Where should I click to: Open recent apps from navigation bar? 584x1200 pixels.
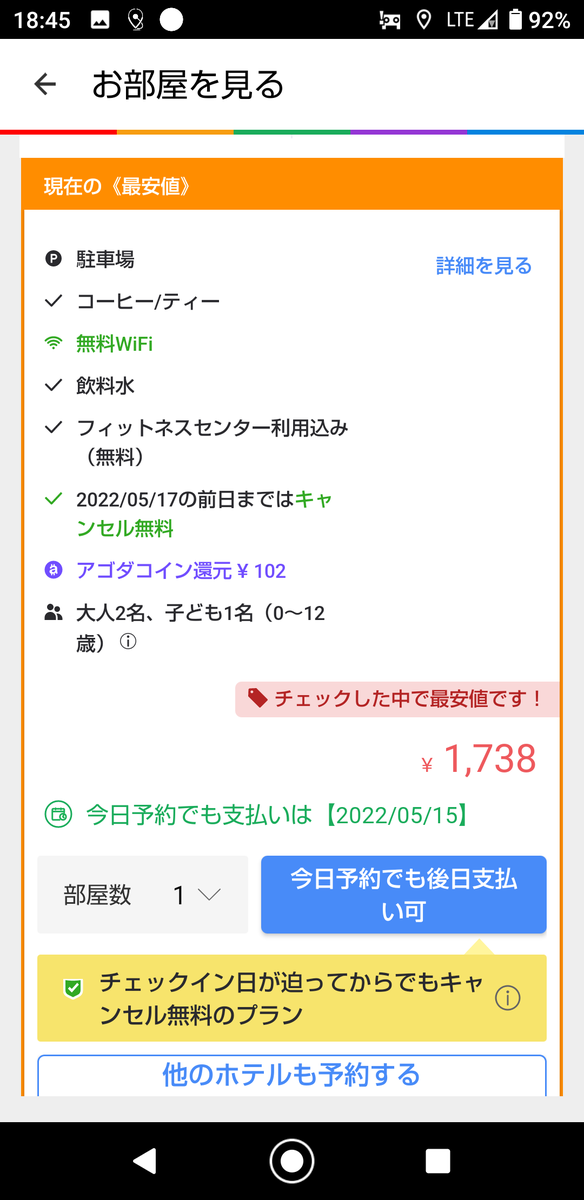click(438, 1160)
